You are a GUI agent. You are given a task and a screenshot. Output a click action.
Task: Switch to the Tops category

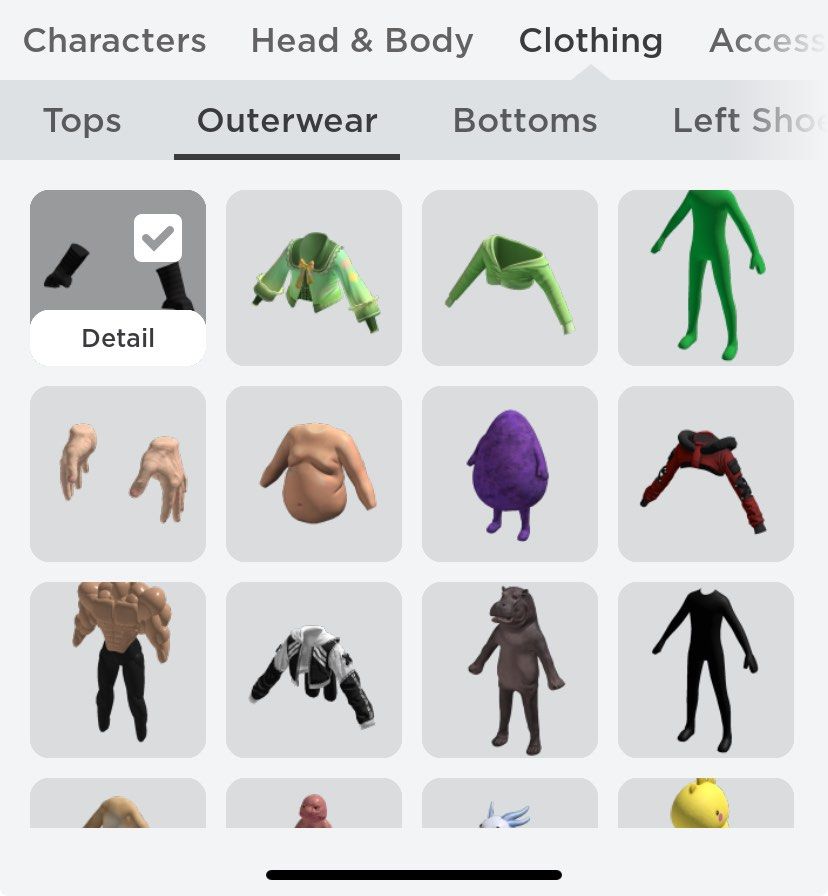(82, 120)
